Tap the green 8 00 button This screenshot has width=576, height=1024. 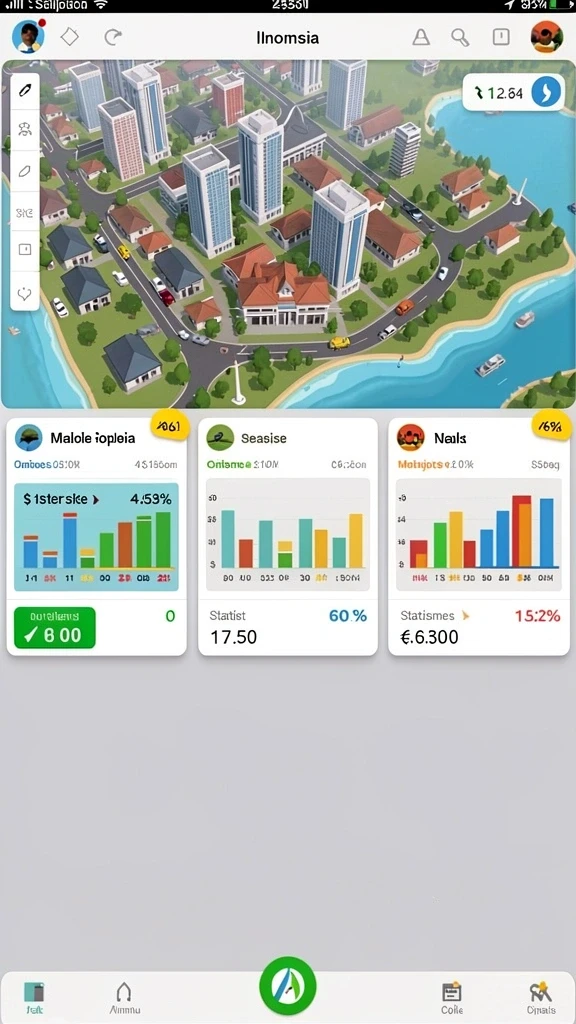54,628
